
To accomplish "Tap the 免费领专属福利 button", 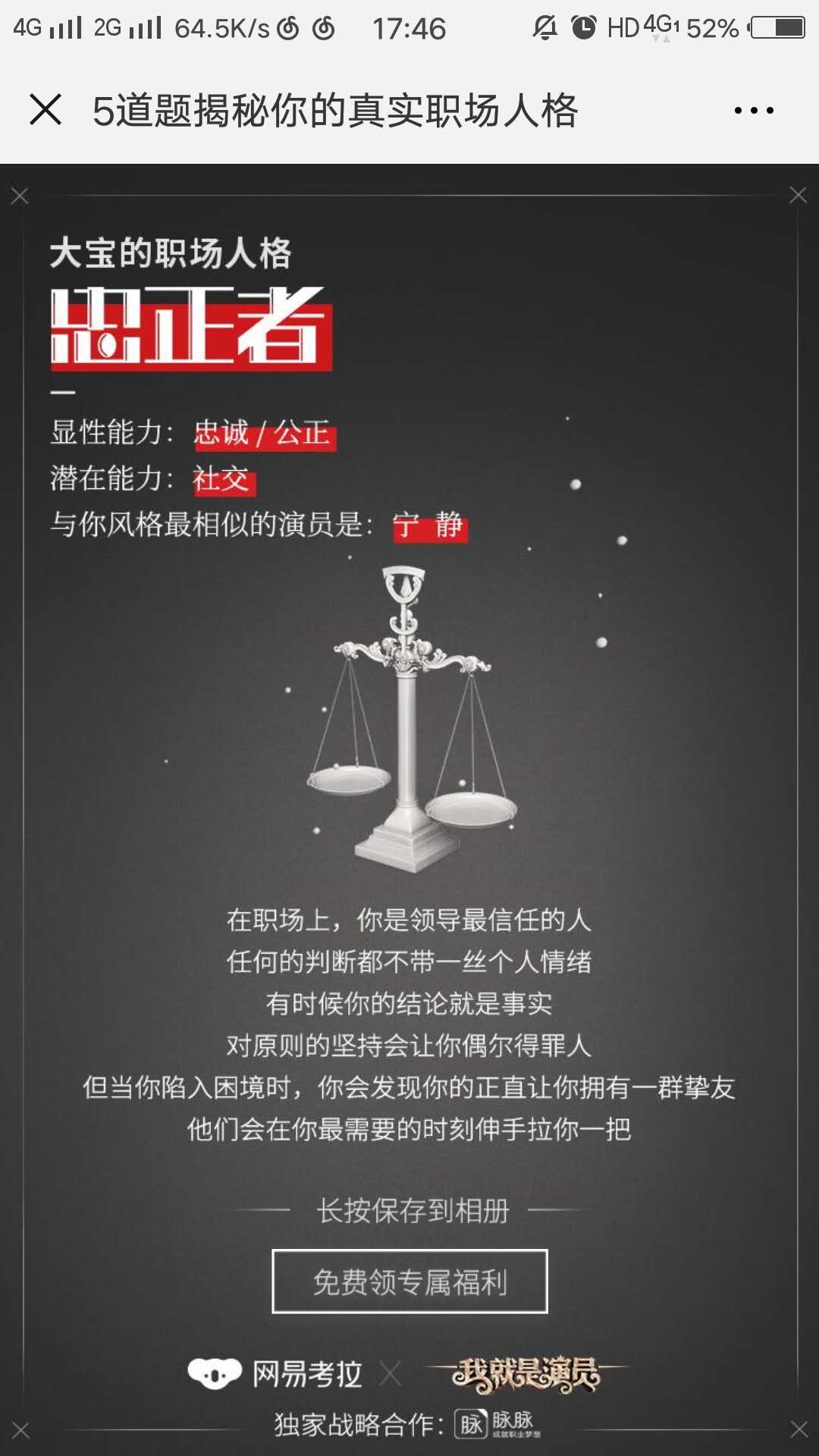I will pos(409,1282).
